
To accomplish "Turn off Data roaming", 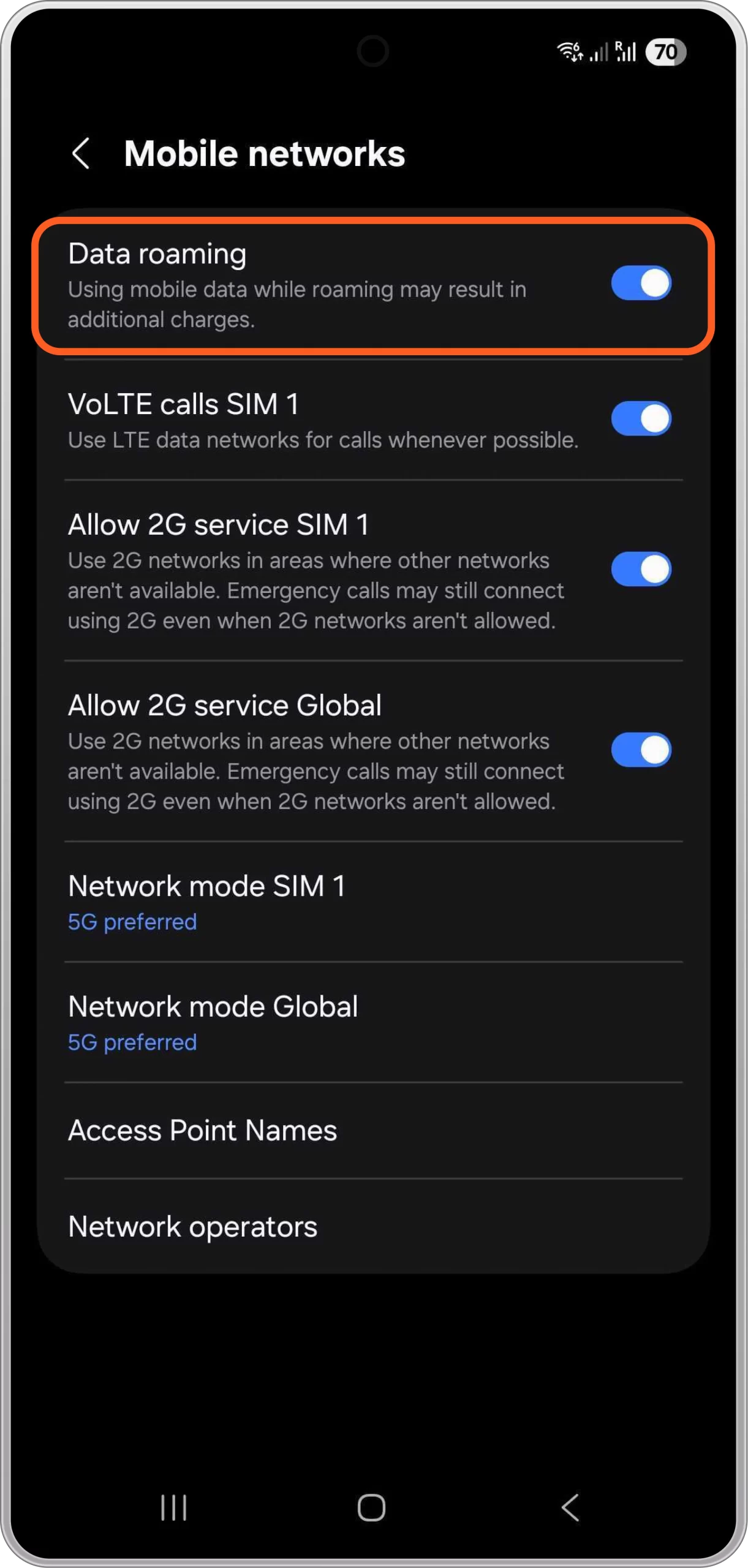I will pyautogui.click(x=641, y=283).
